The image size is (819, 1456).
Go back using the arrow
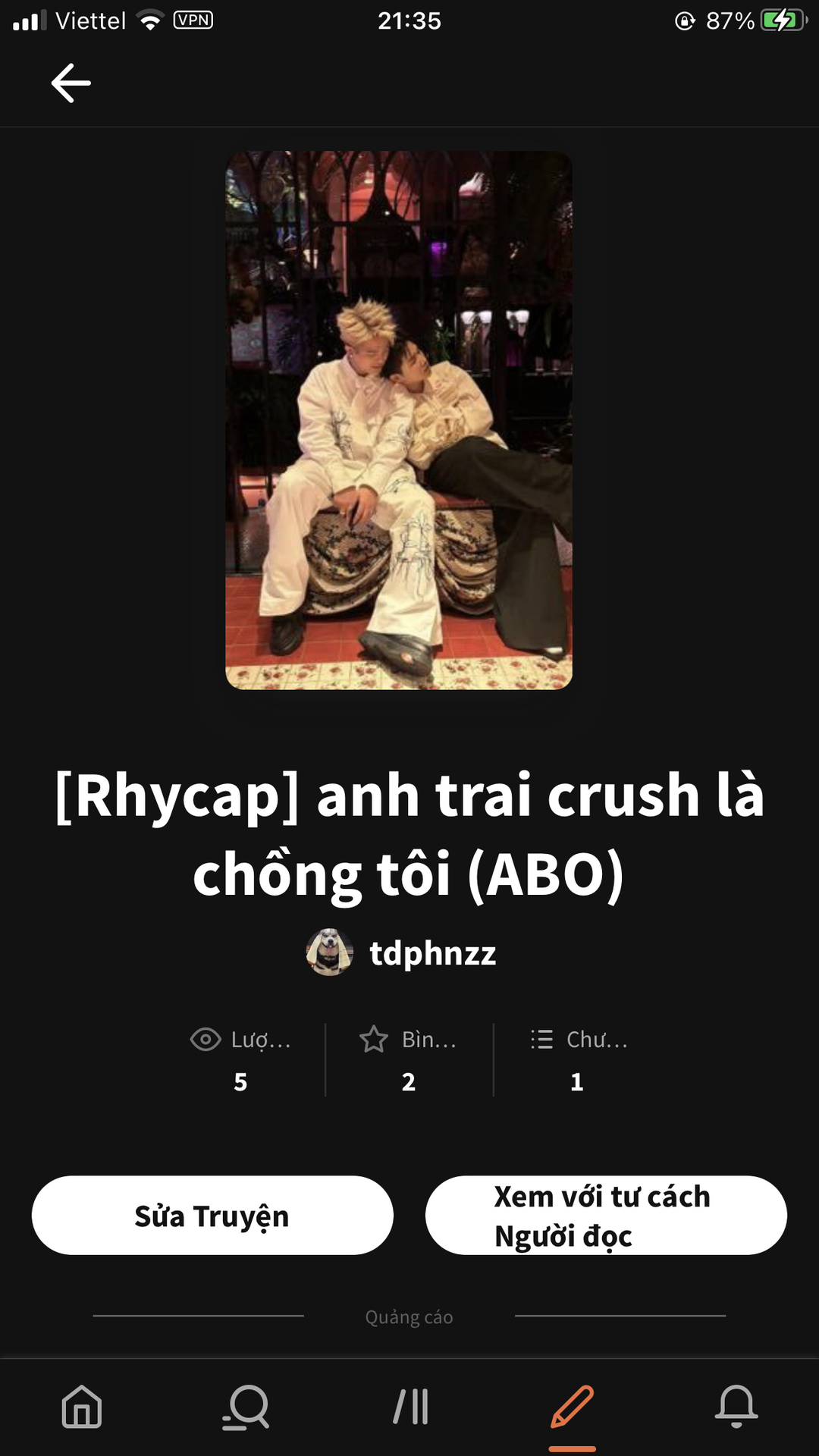(x=71, y=83)
